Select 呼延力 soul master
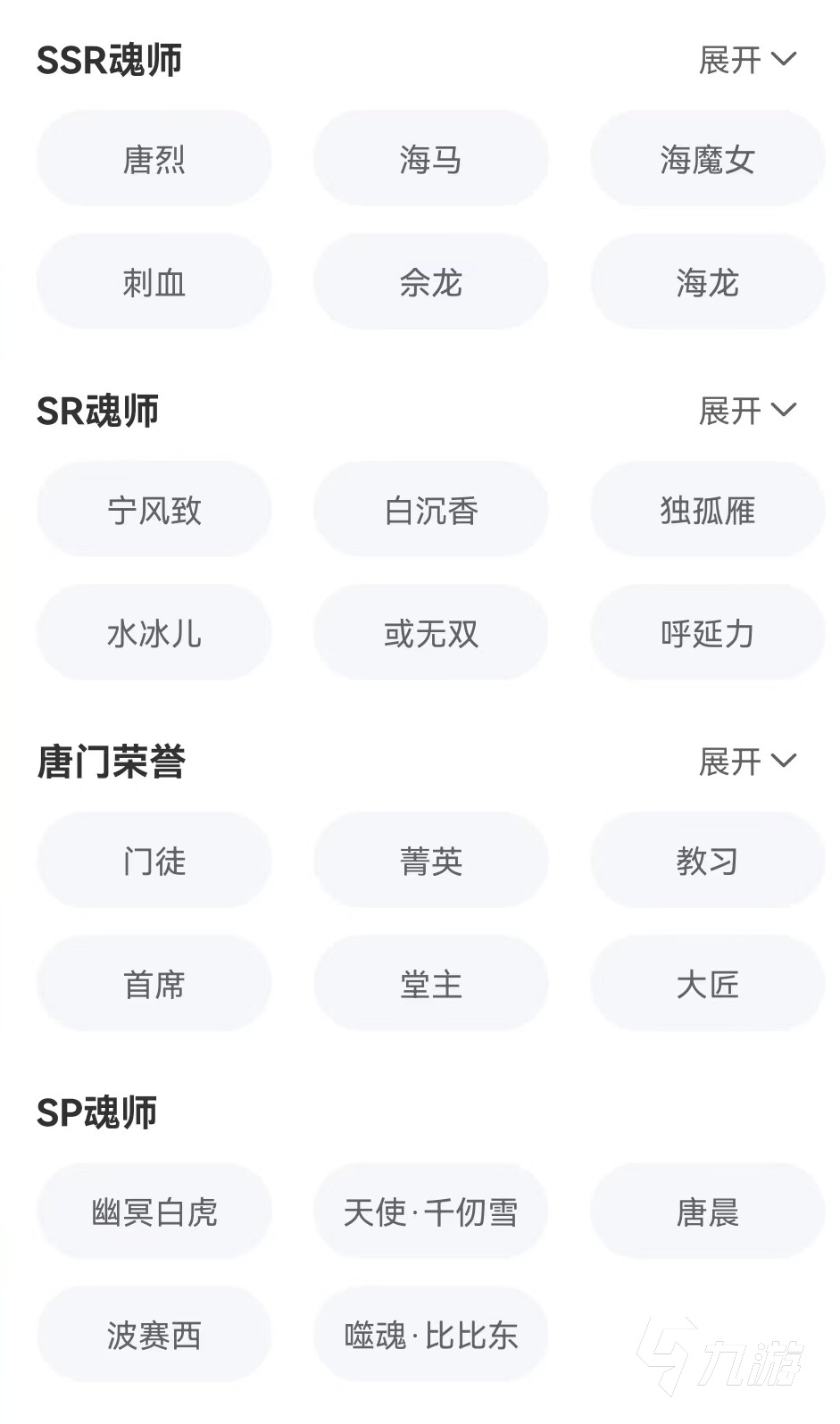The height and width of the screenshot is (1424, 840). click(707, 634)
